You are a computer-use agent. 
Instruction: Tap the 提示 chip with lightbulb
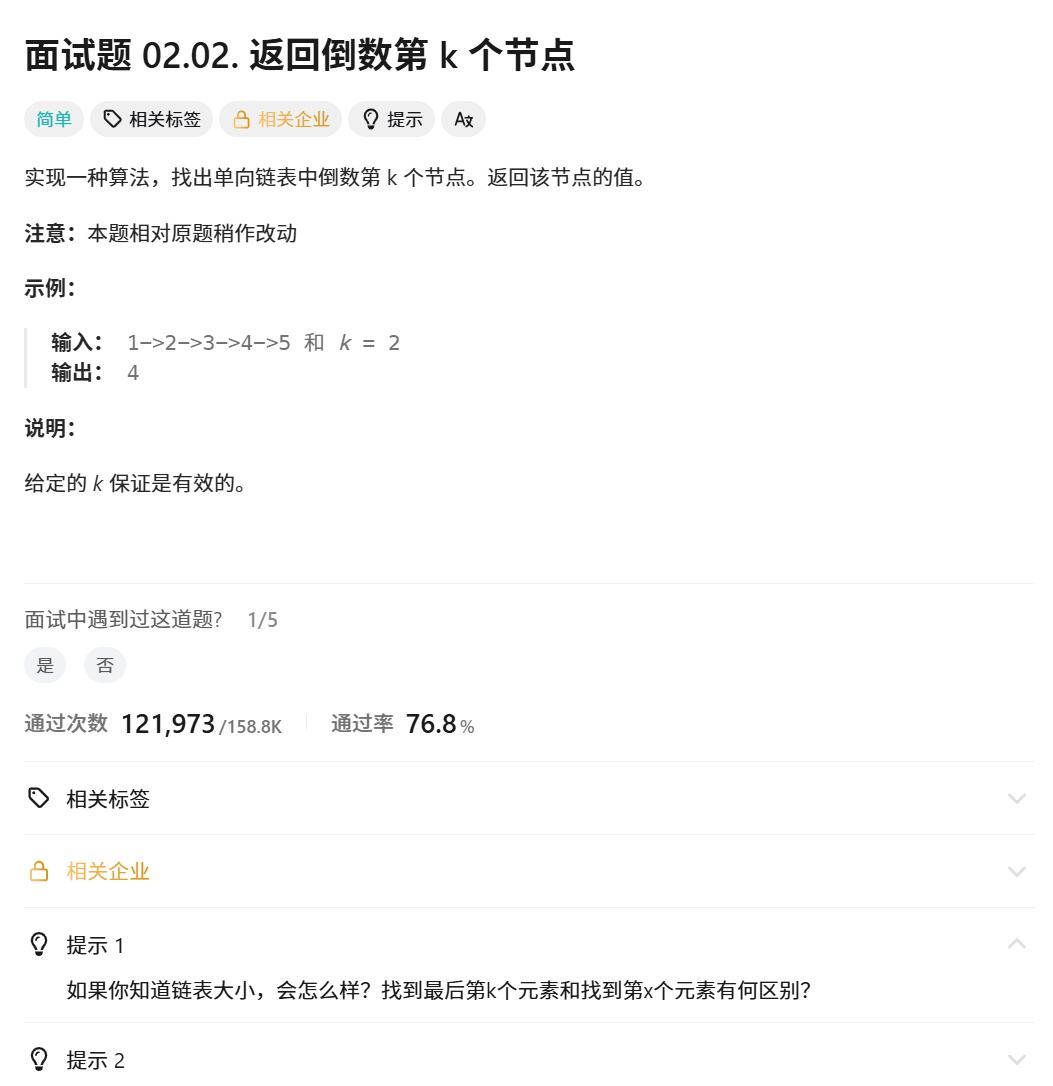coord(391,119)
